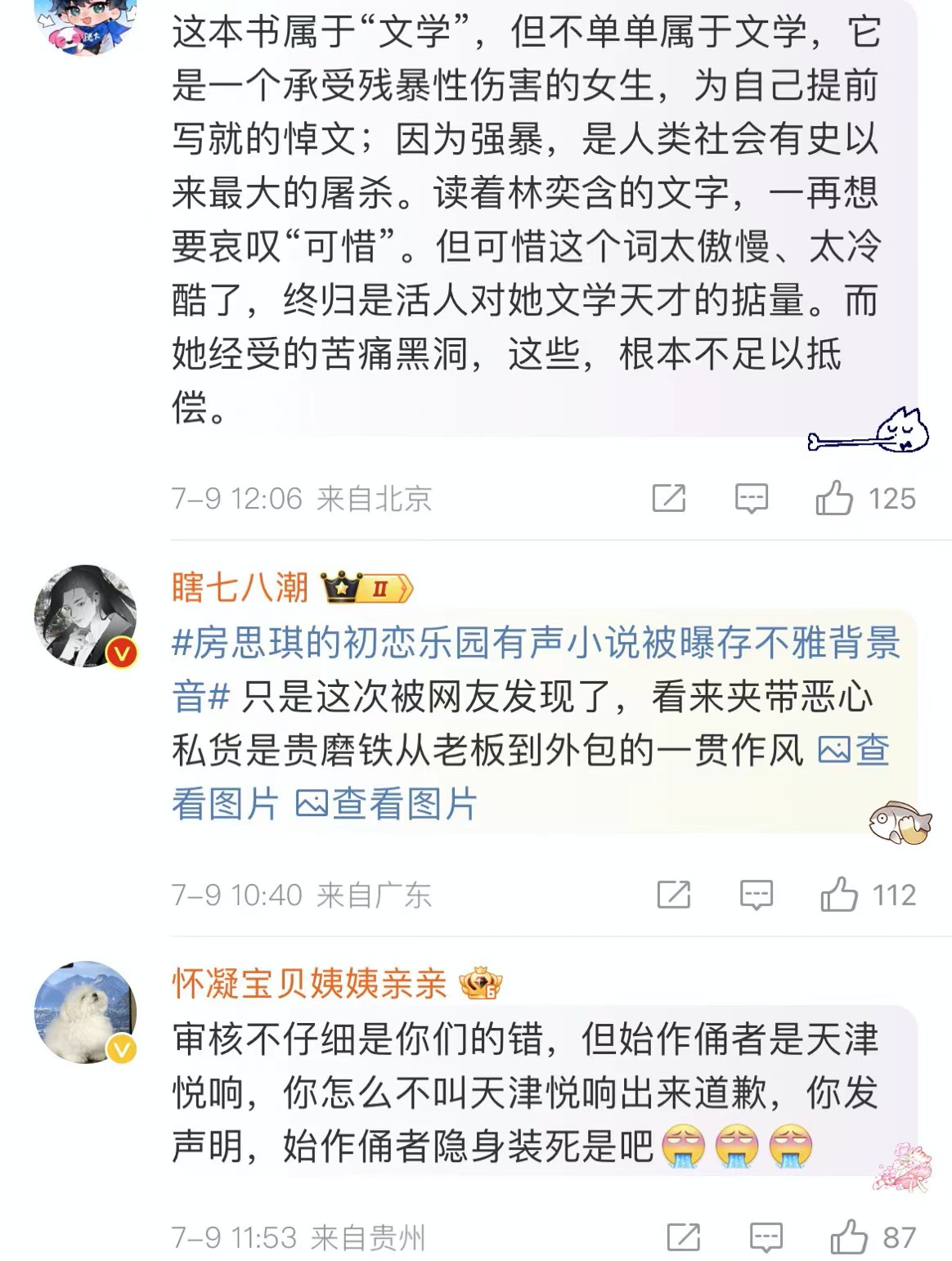This screenshot has width=952, height=1261.
Task: Tap 瞎七八潮's avatar picture
Action: 85,615
